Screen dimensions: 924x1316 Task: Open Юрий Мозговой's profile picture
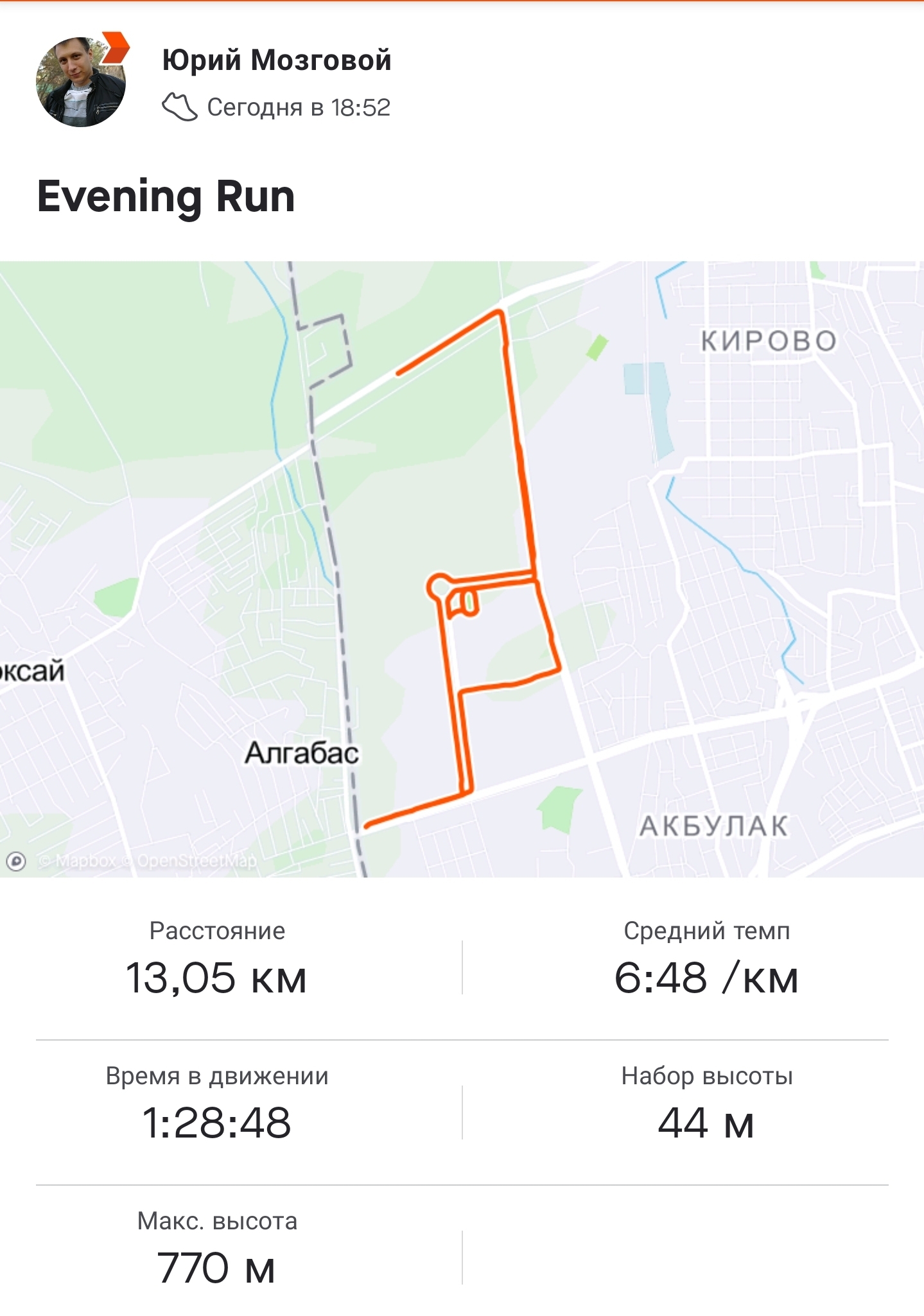81,82
